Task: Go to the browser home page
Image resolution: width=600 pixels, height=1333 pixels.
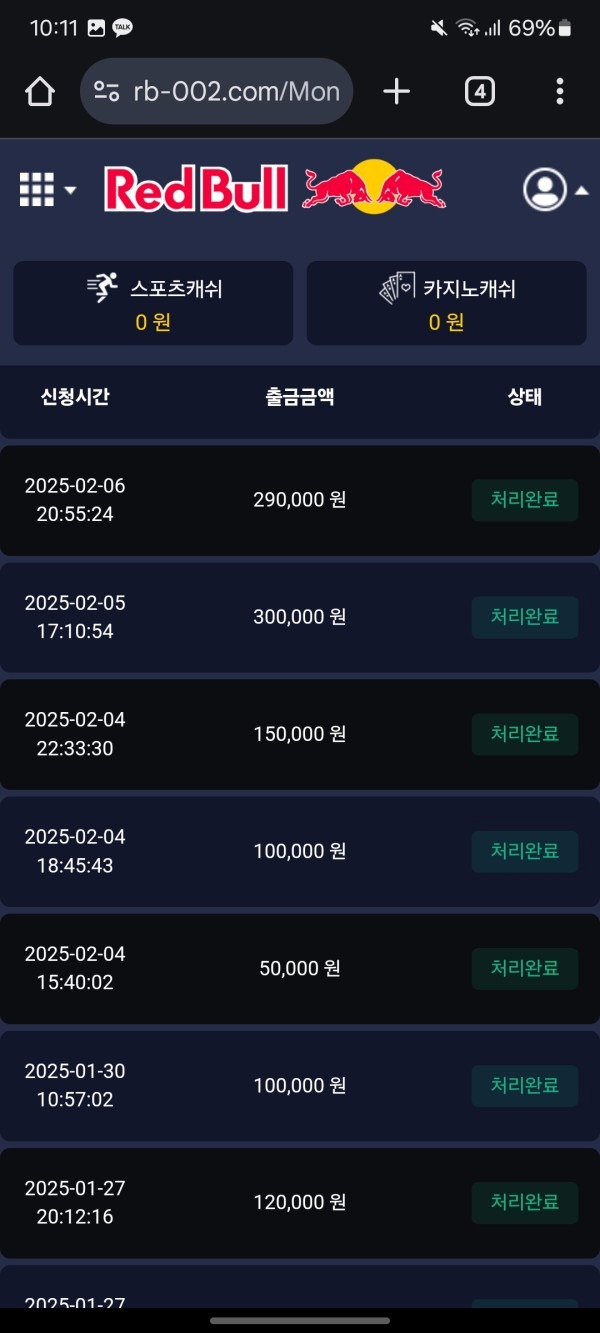Action: pos(40,92)
